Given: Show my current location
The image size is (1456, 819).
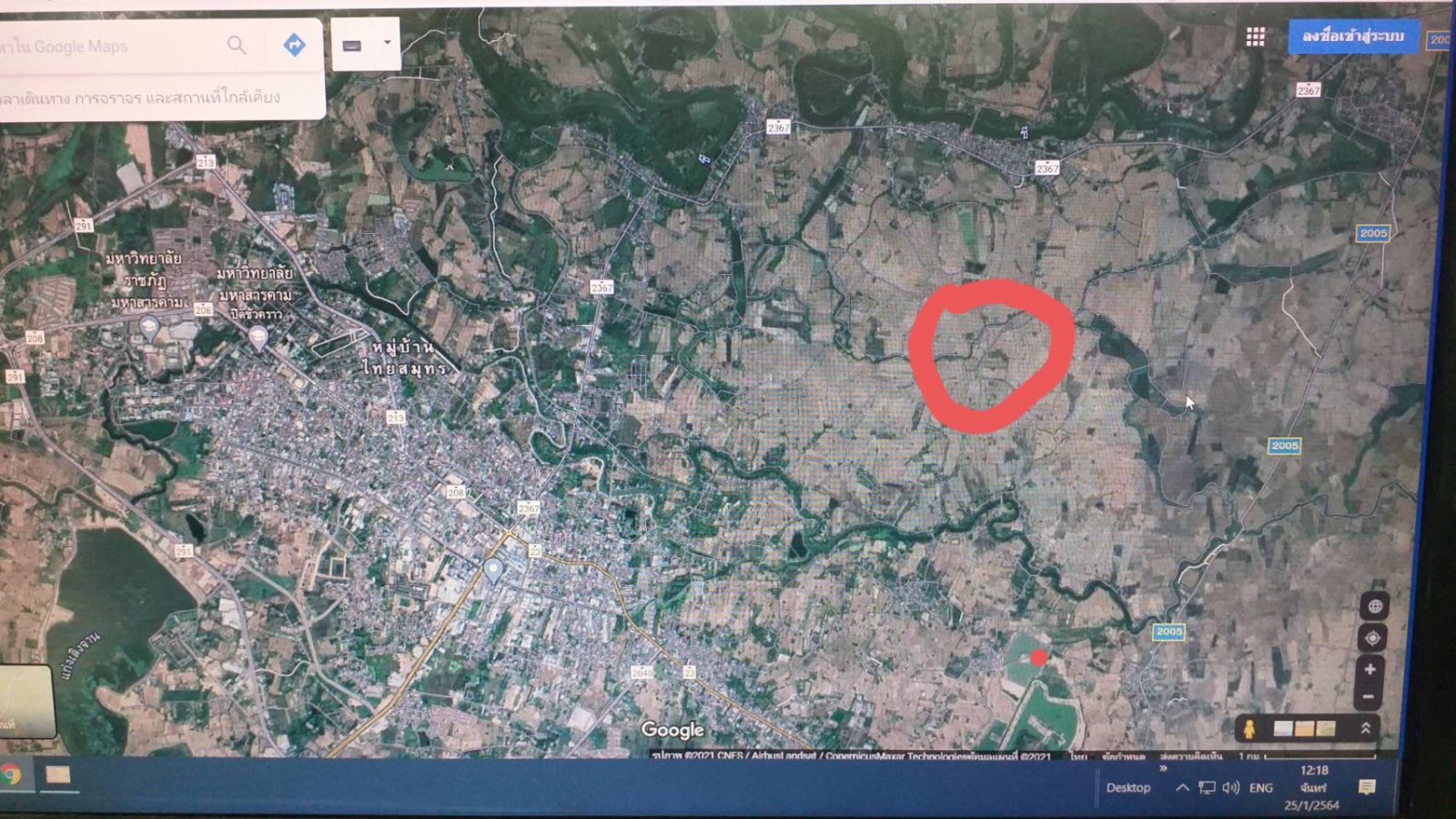Looking at the screenshot, I should click(x=1372, y=638).
